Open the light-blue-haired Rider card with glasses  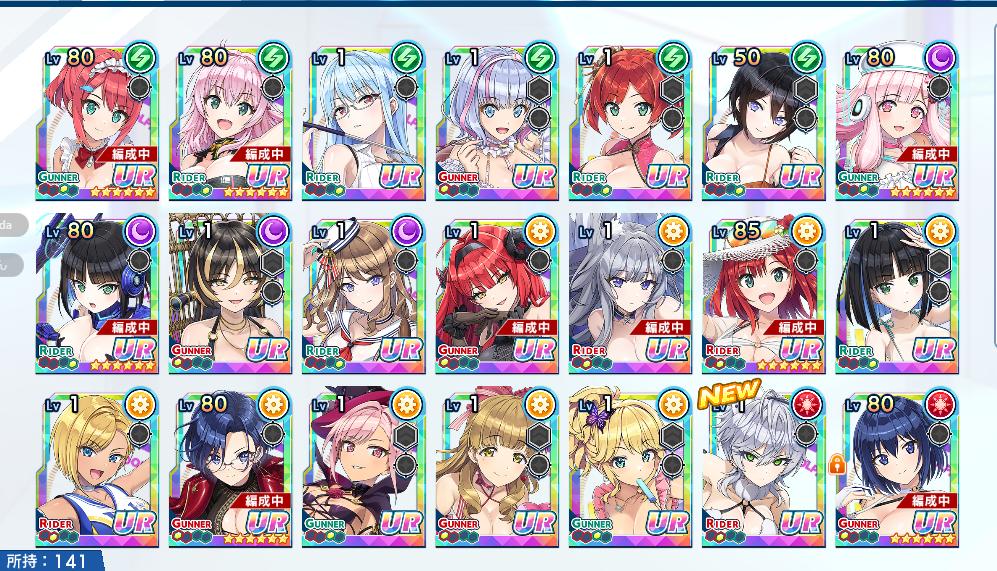(x=364, y=122)
